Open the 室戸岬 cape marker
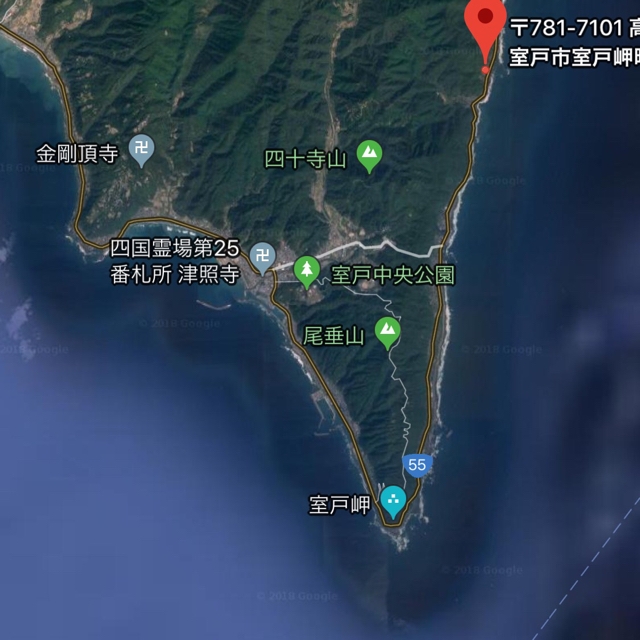Screen dimensions: 640x640 393,501
